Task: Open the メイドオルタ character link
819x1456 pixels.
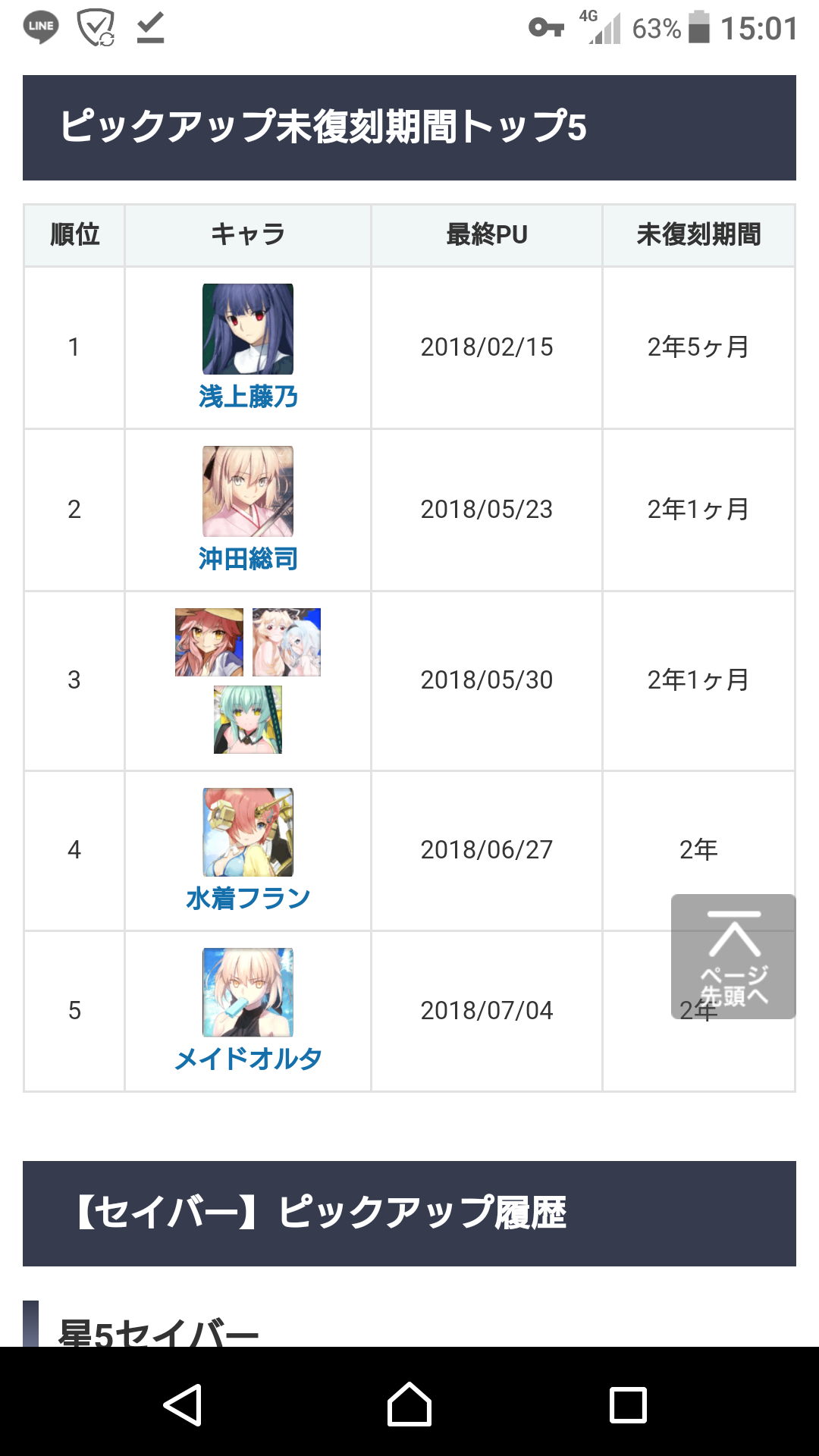Action: pyautogui.click(x=248, y=1059)
